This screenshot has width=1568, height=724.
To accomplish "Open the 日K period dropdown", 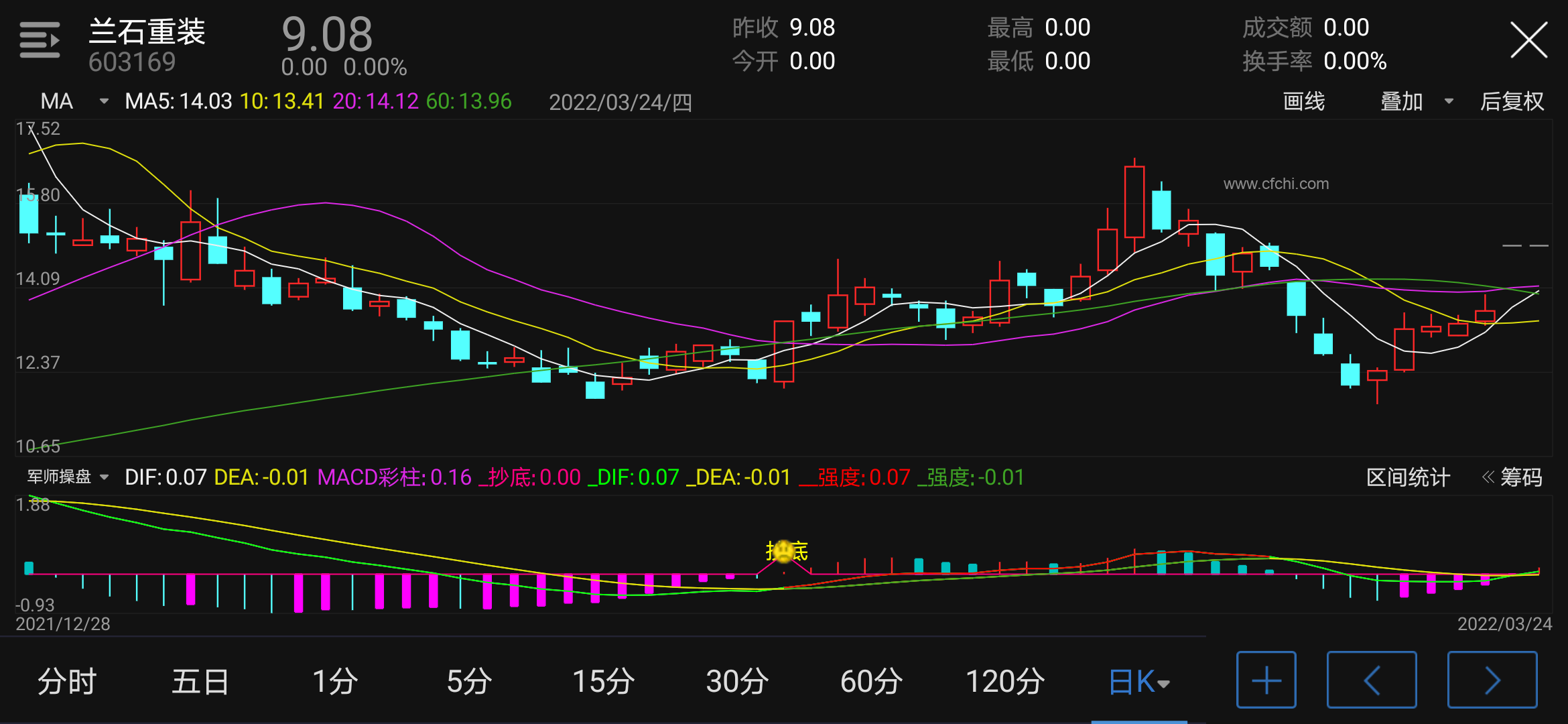I will [1139, 682].
